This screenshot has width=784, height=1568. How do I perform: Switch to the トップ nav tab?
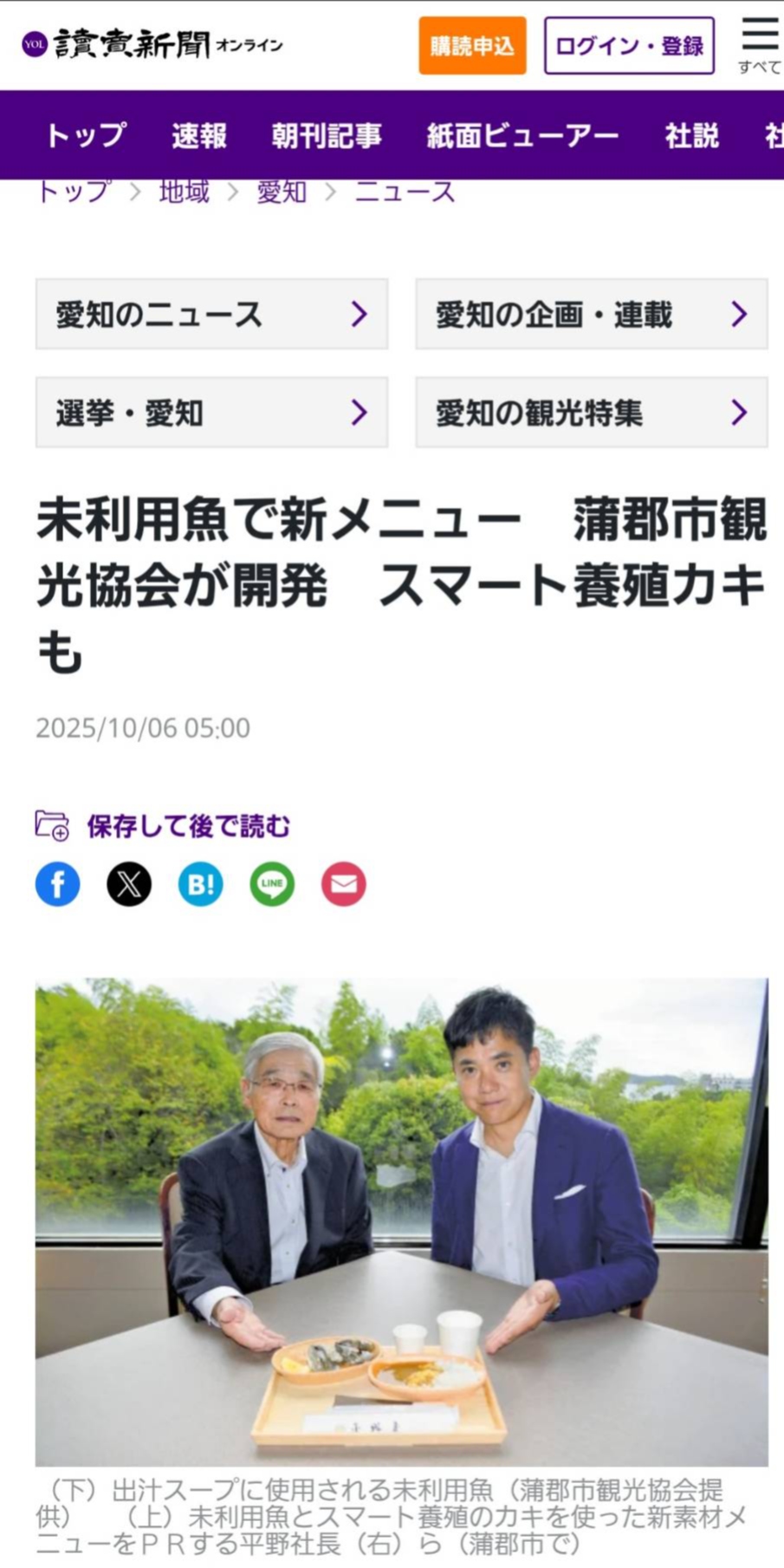(x=86, y=135)
